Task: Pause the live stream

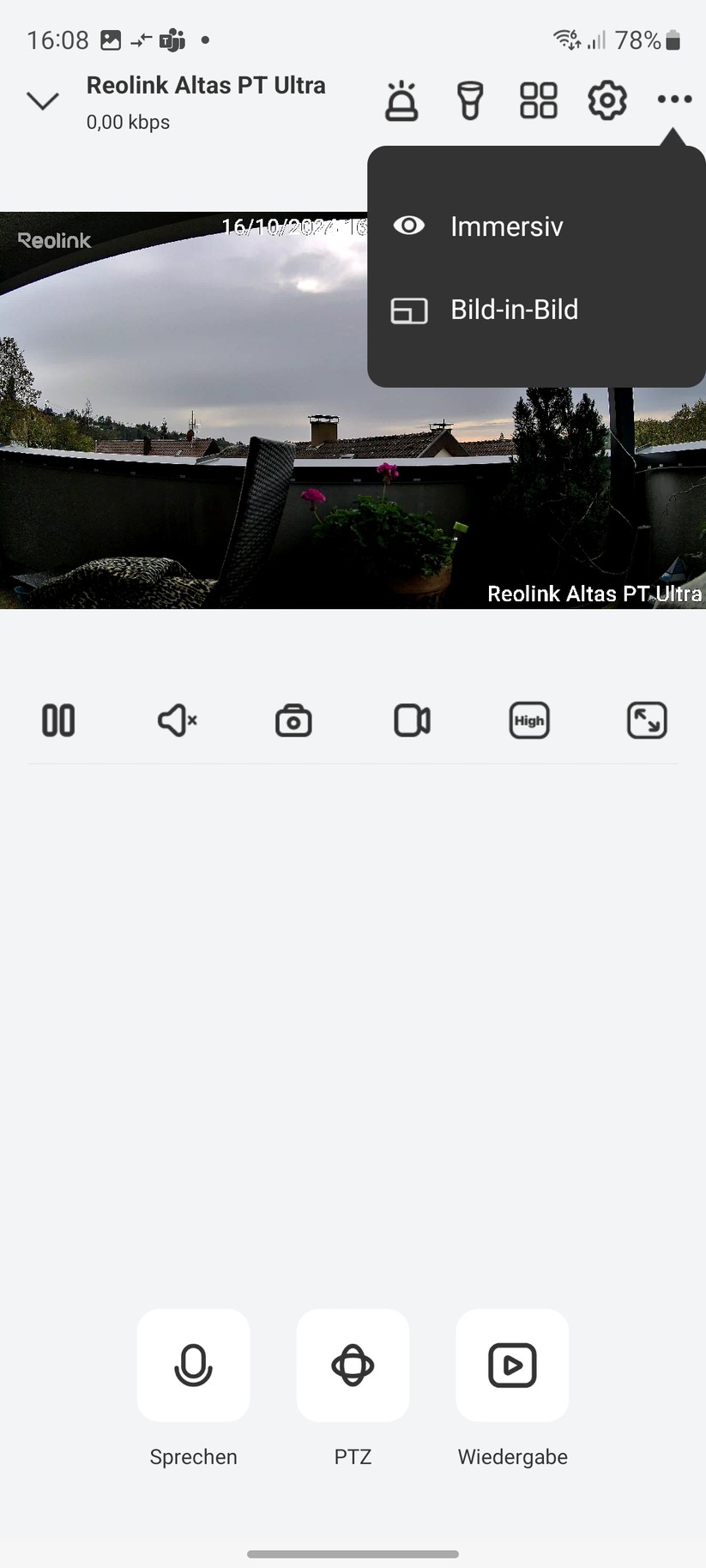Action: pos(58,721)
